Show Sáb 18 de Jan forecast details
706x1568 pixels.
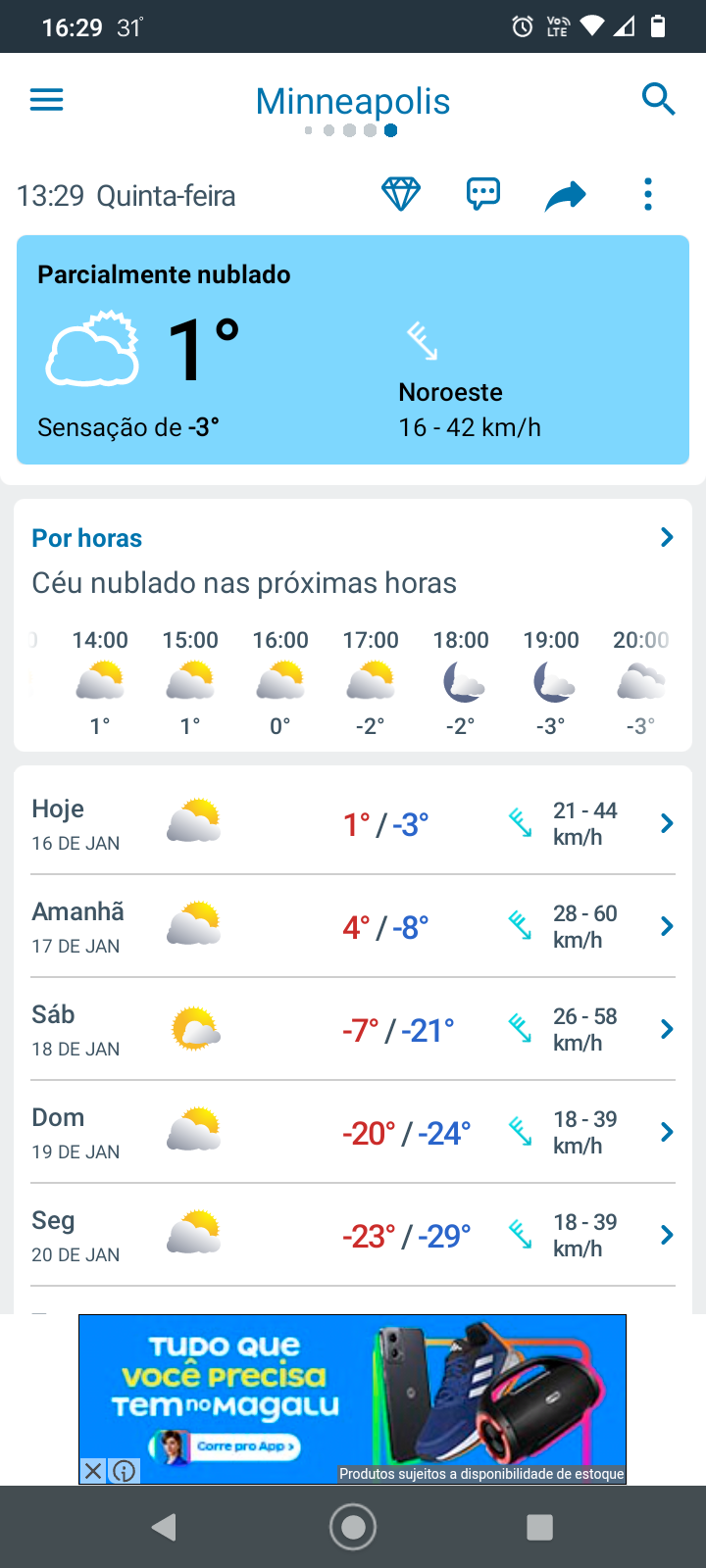353,1030
